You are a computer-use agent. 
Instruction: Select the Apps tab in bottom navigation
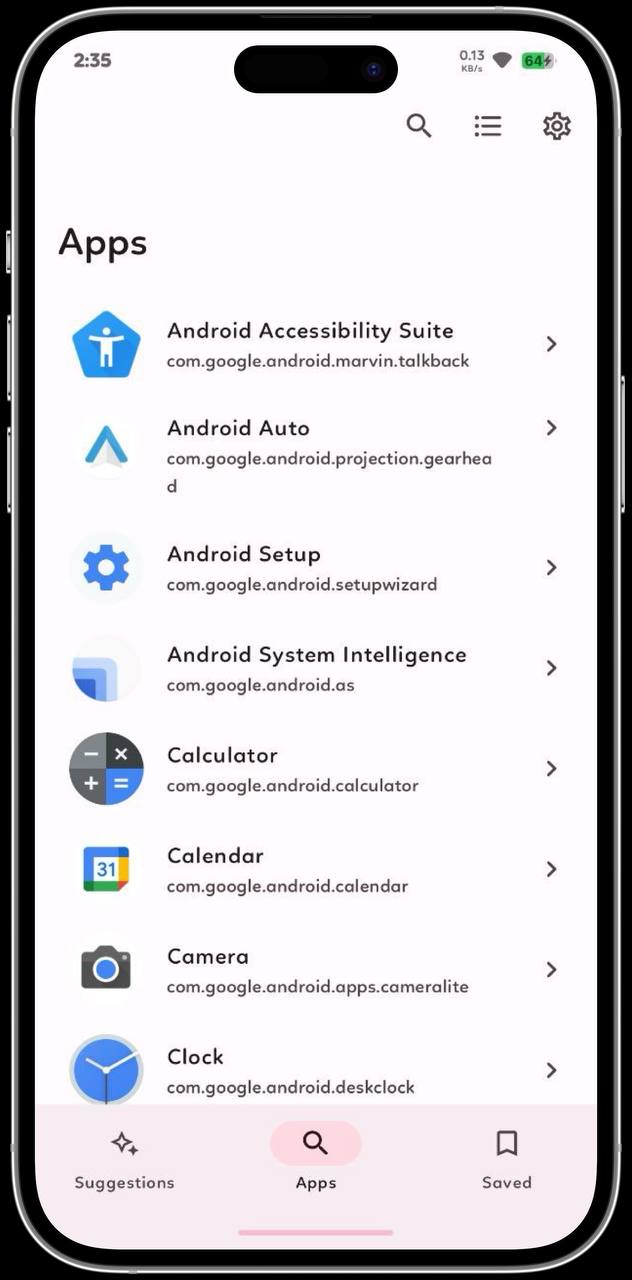[x=316, y=1159]
